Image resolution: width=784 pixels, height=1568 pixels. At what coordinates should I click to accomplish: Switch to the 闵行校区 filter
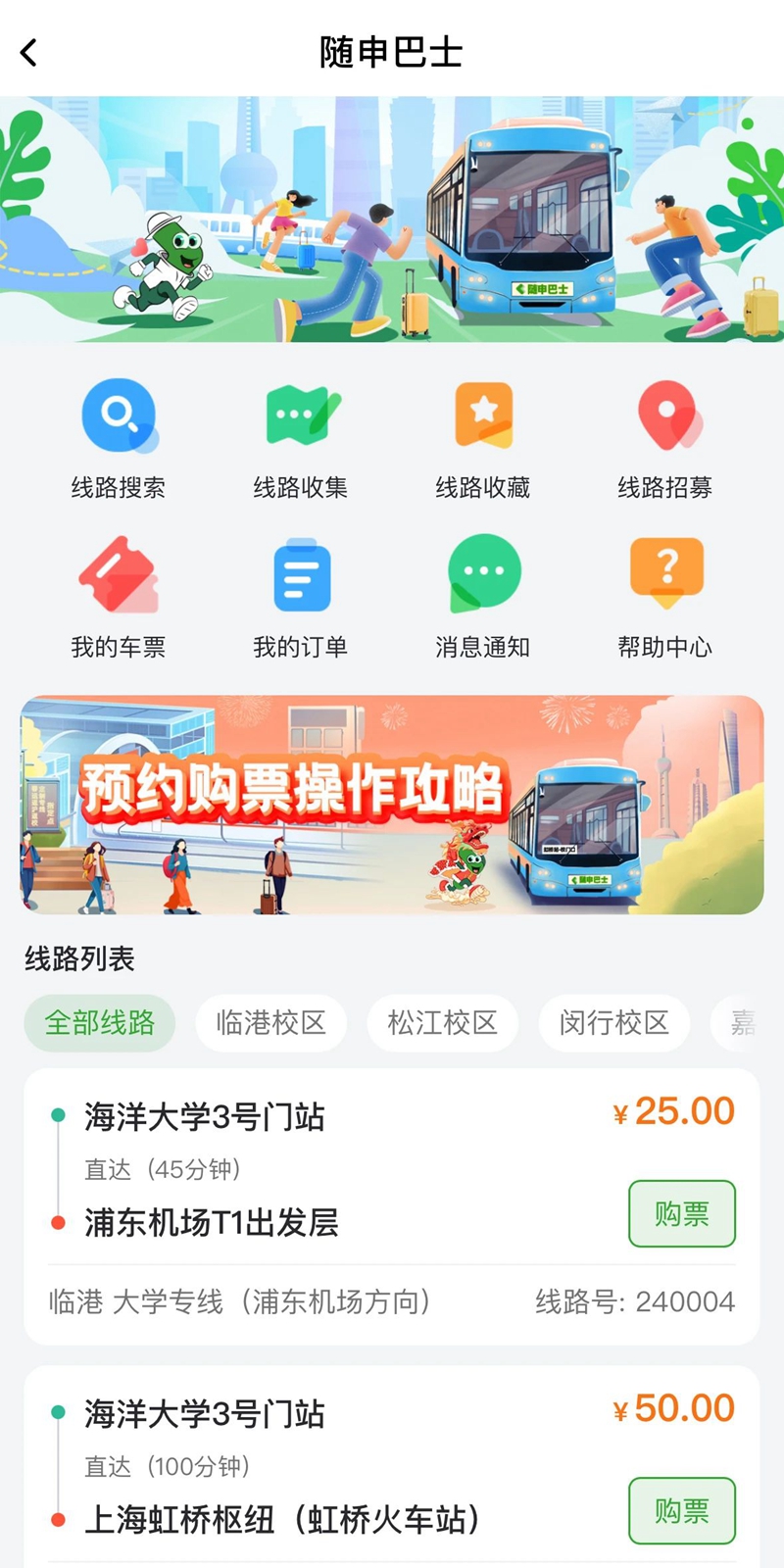pyautogui.click(x=613, y=1023)
